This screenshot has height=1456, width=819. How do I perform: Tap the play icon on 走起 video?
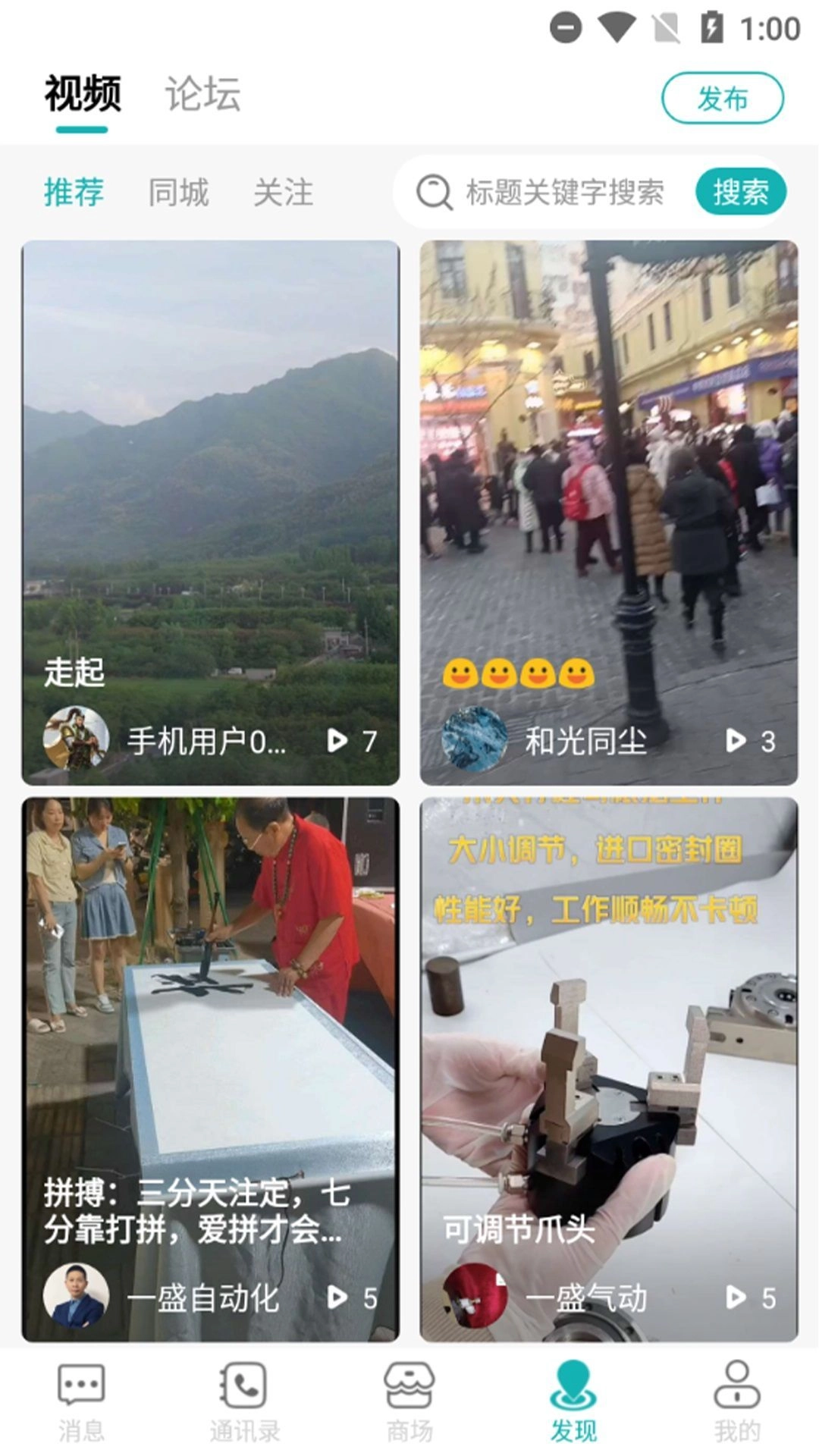click(x=336, y=740)
